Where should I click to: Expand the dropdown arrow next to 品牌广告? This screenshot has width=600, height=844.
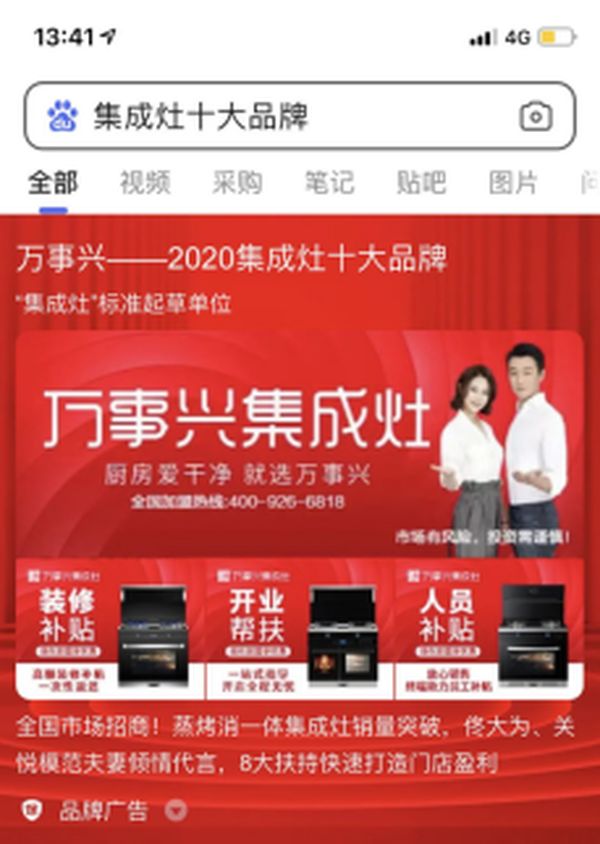pos(175,810)
